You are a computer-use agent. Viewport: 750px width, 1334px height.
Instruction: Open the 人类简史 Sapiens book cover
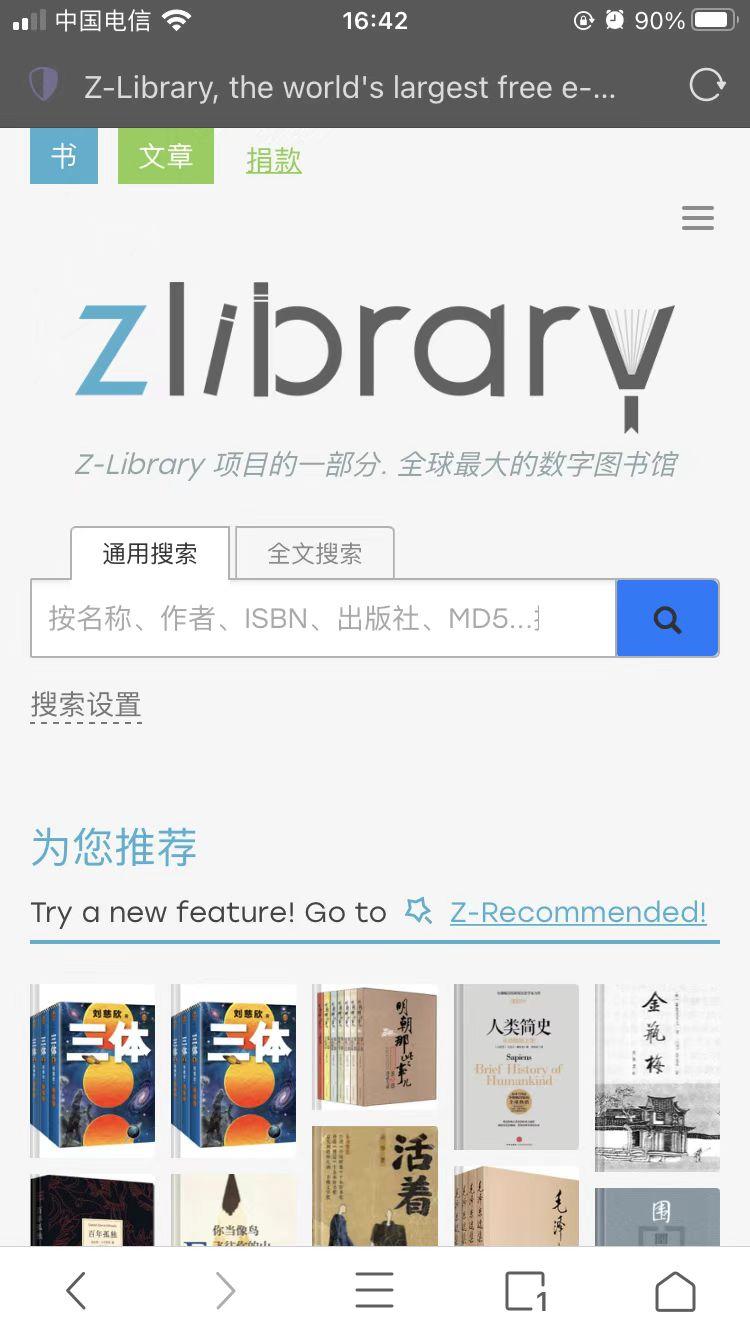click(517, 1067)
